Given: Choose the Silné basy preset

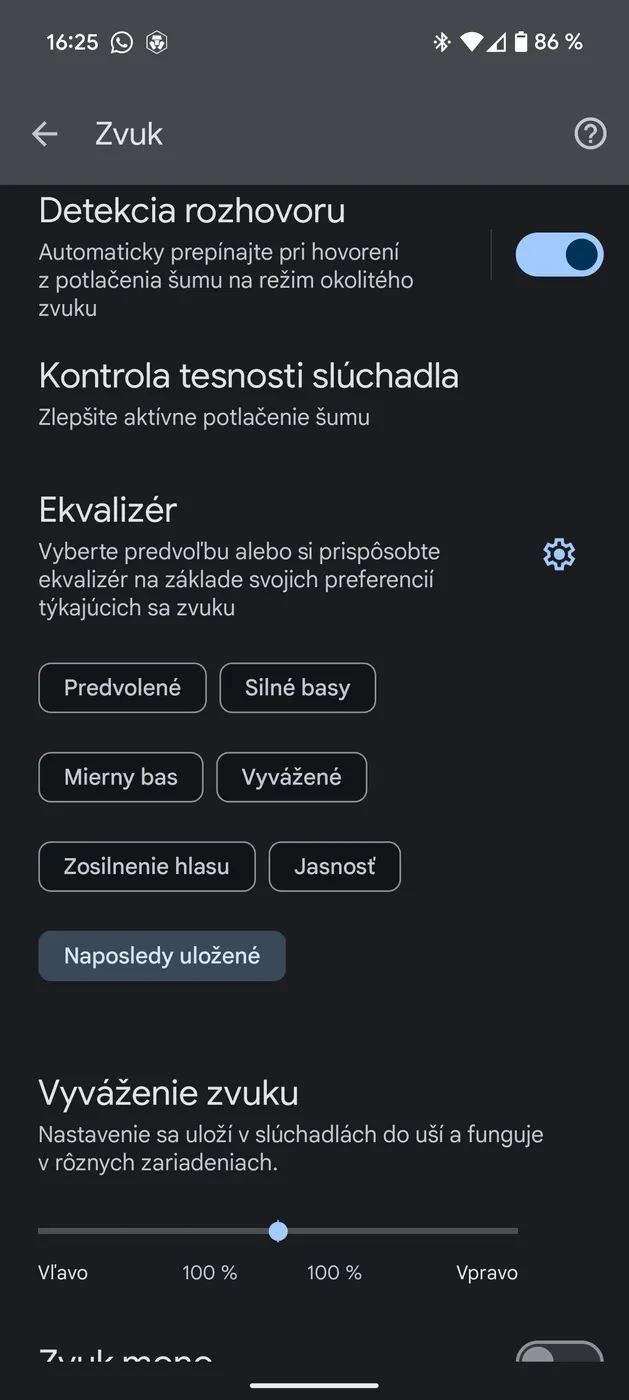Looking at the screenshot, I should click(x=297, y=688).
